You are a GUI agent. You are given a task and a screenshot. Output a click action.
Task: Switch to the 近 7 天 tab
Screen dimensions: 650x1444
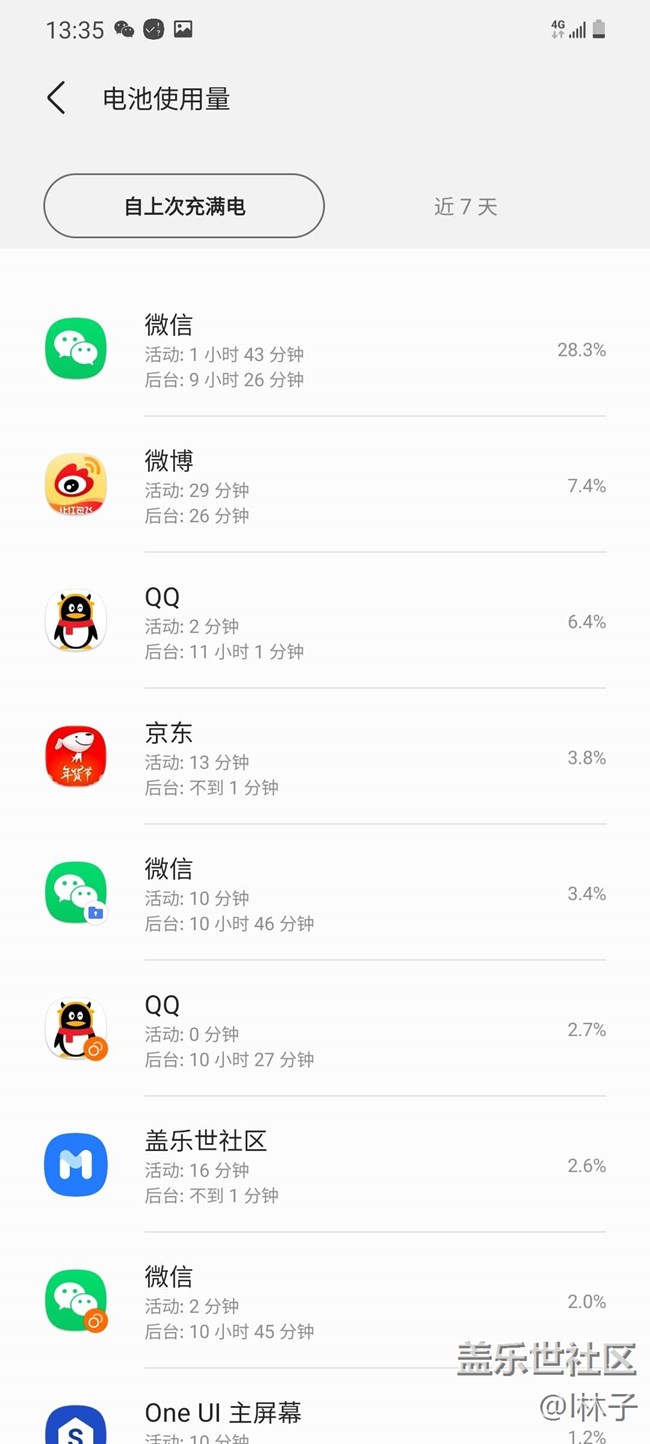[x=465, y=206]
